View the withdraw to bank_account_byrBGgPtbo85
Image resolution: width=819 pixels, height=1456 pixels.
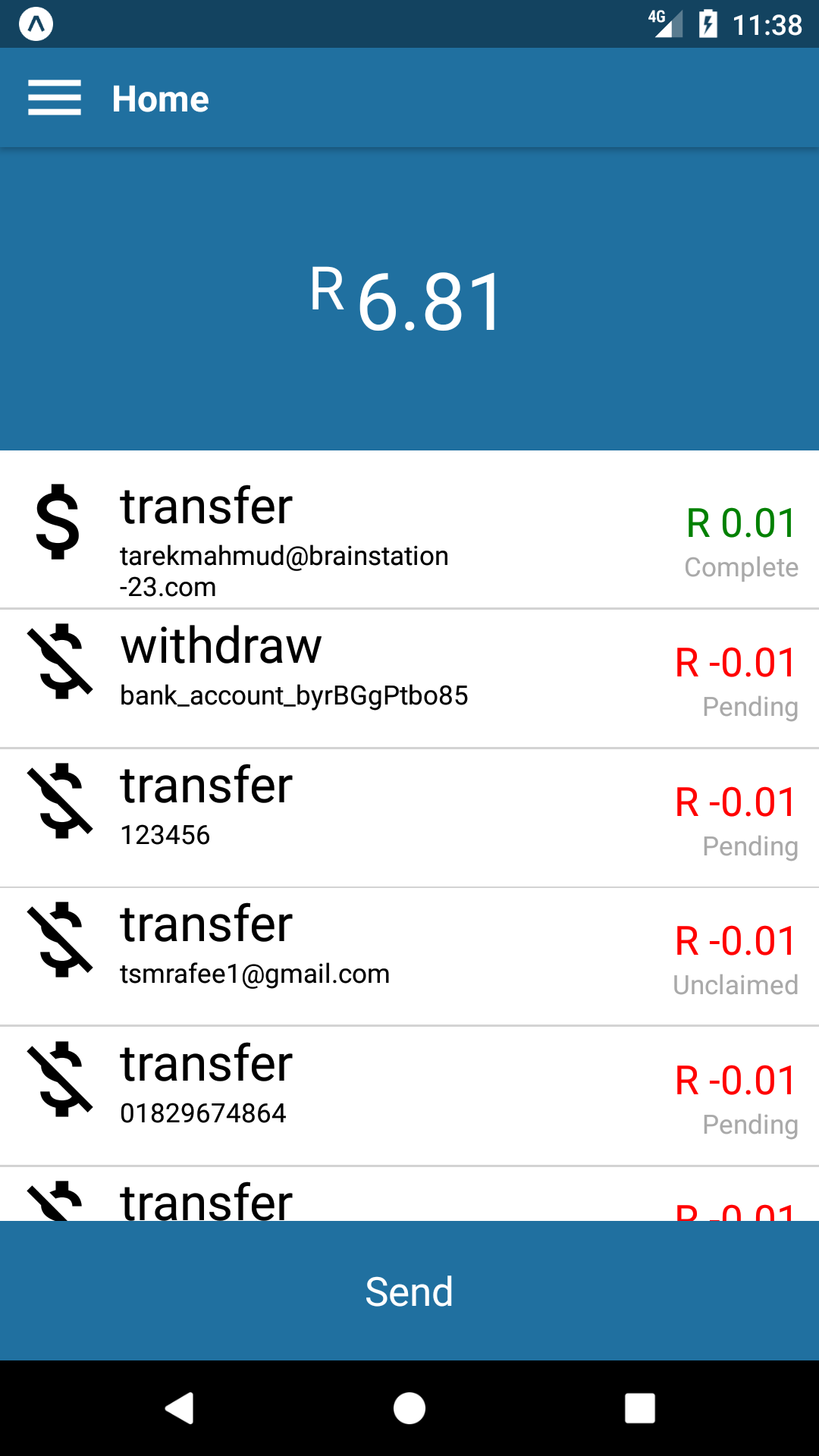click(409, 677)
